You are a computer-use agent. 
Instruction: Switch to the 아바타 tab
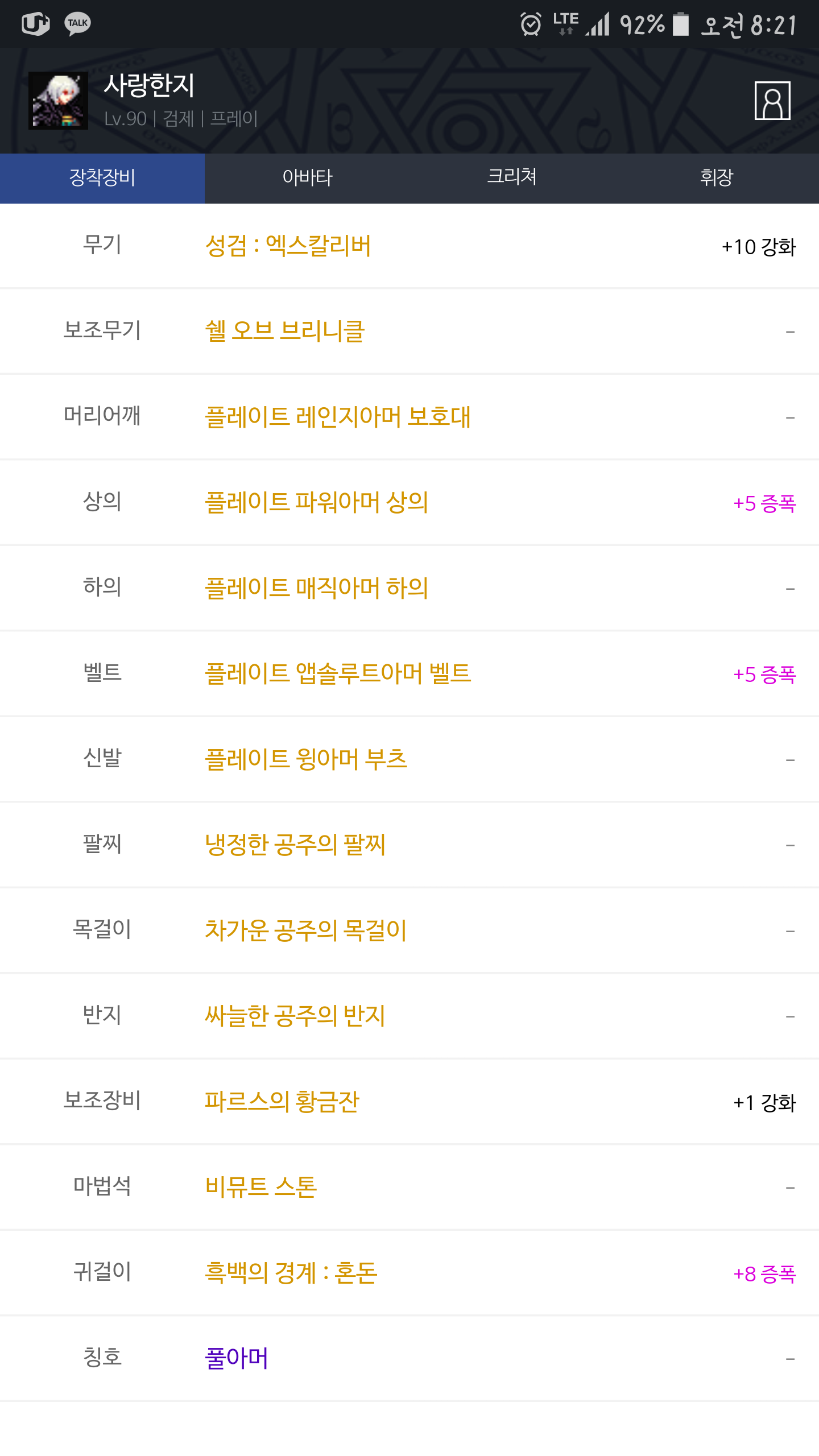[x=307, y=178]
